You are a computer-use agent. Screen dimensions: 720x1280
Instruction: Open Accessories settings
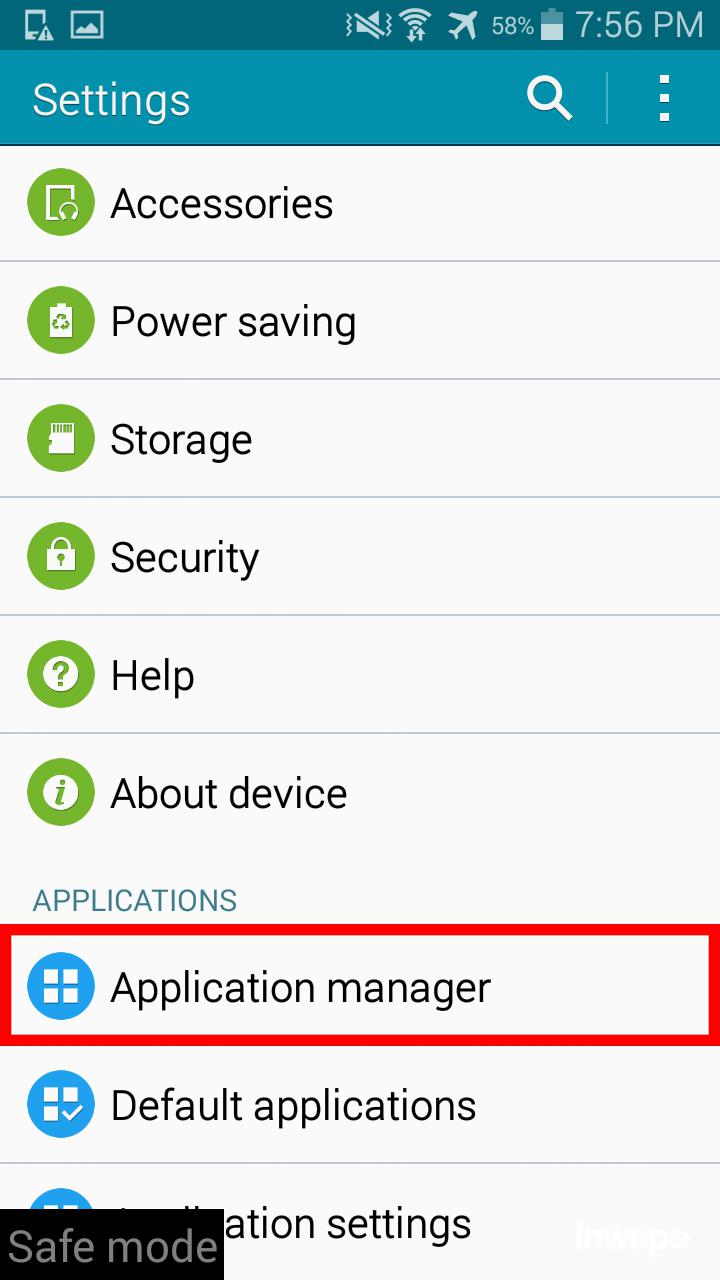pos(360,203)
